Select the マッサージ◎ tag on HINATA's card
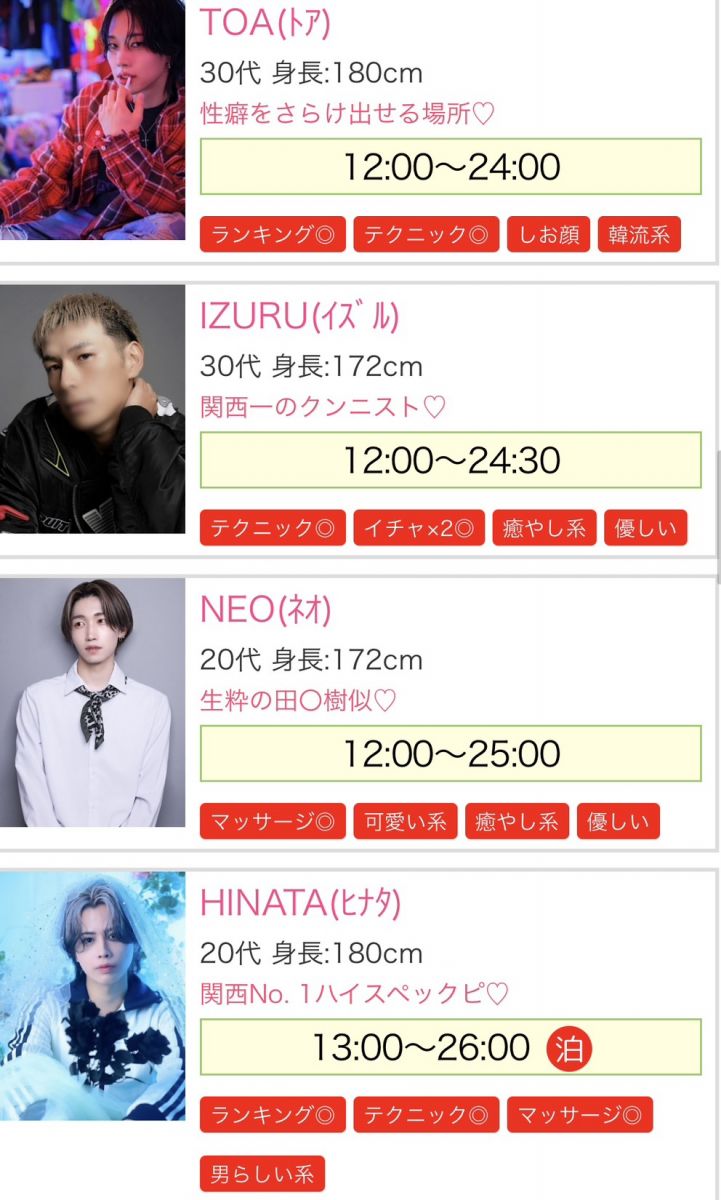This screenshot has height=1200, width=721. [580, 1114]
